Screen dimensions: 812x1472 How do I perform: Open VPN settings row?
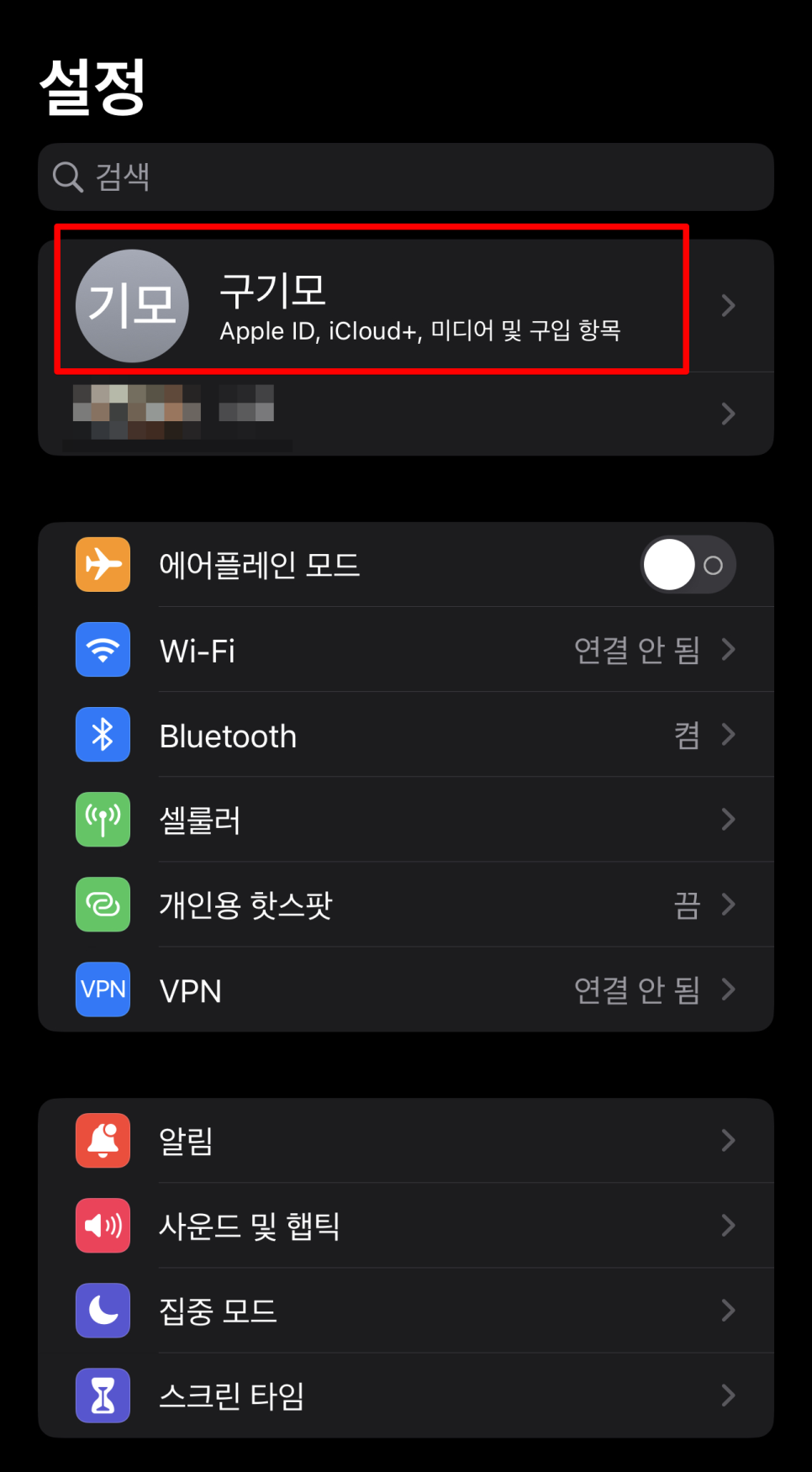(405, 989)
